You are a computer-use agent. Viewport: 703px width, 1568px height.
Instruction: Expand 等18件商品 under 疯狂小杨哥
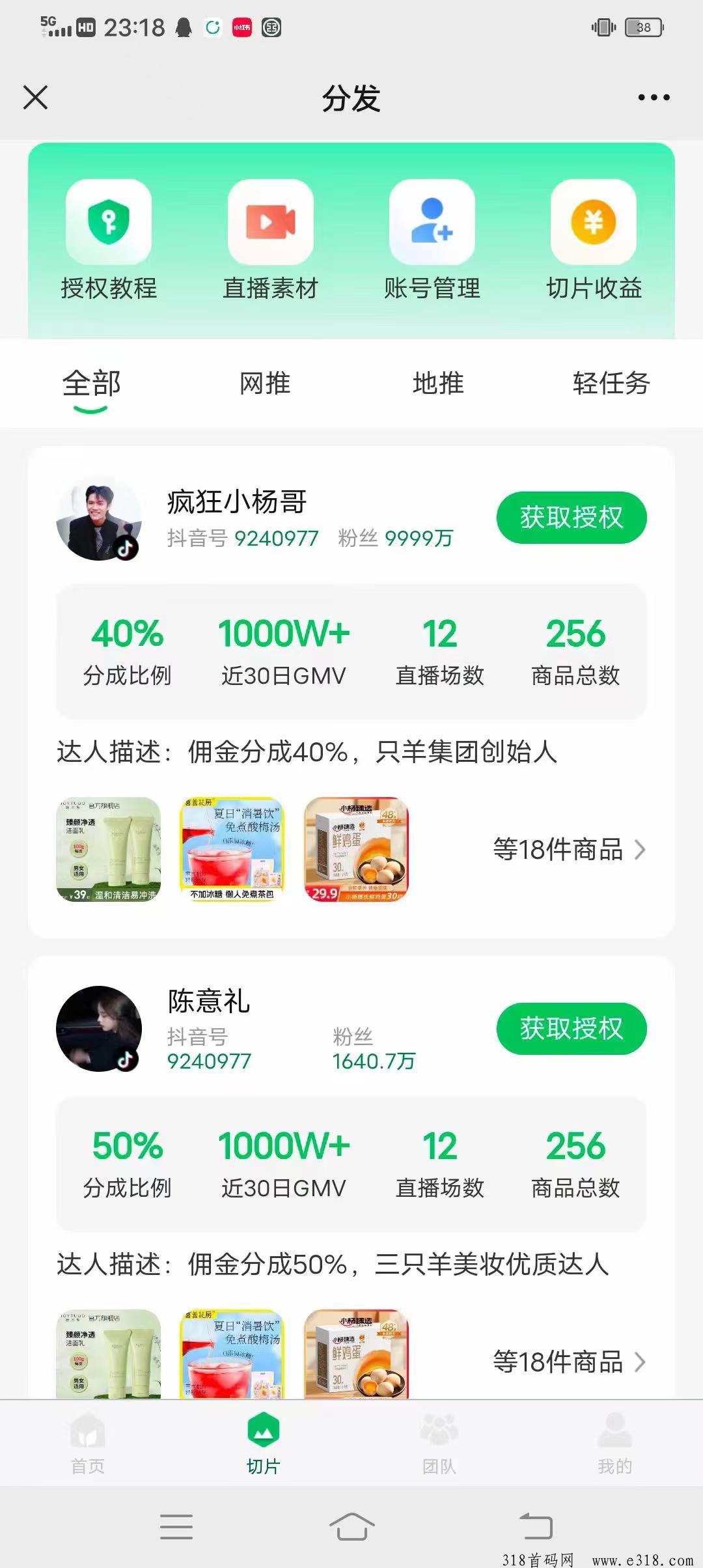(568, 850)
